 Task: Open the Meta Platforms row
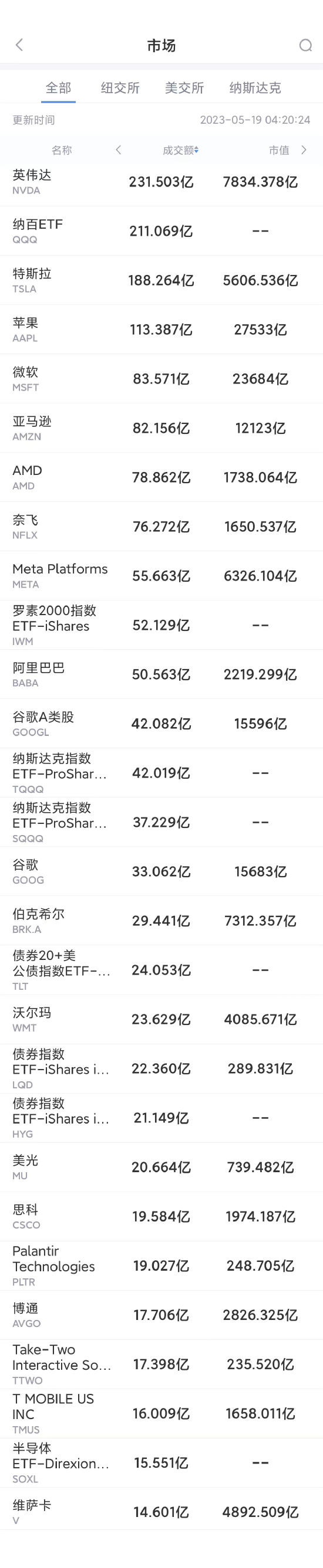pos(161,576)
